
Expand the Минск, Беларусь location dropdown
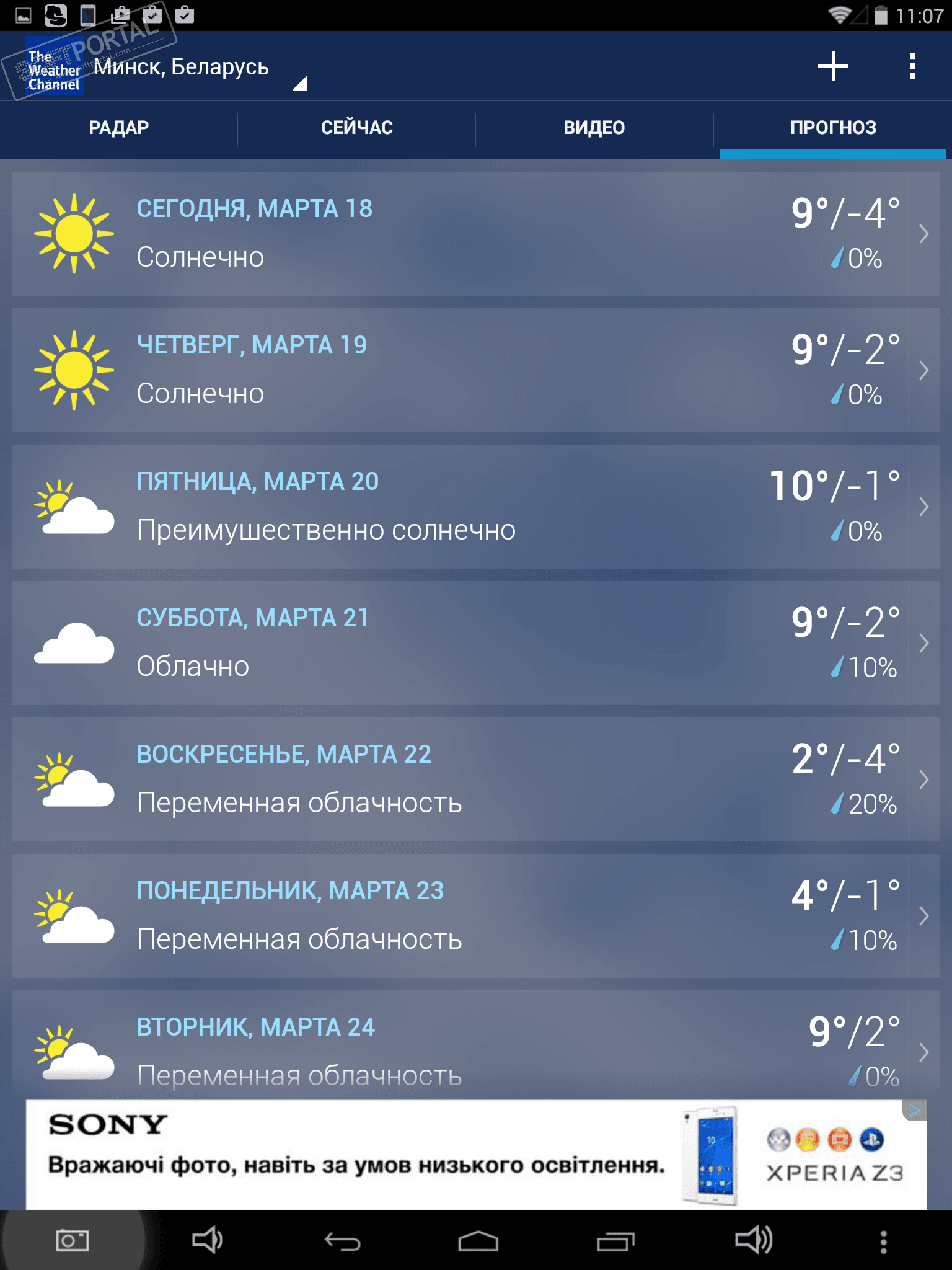[198, 68]
